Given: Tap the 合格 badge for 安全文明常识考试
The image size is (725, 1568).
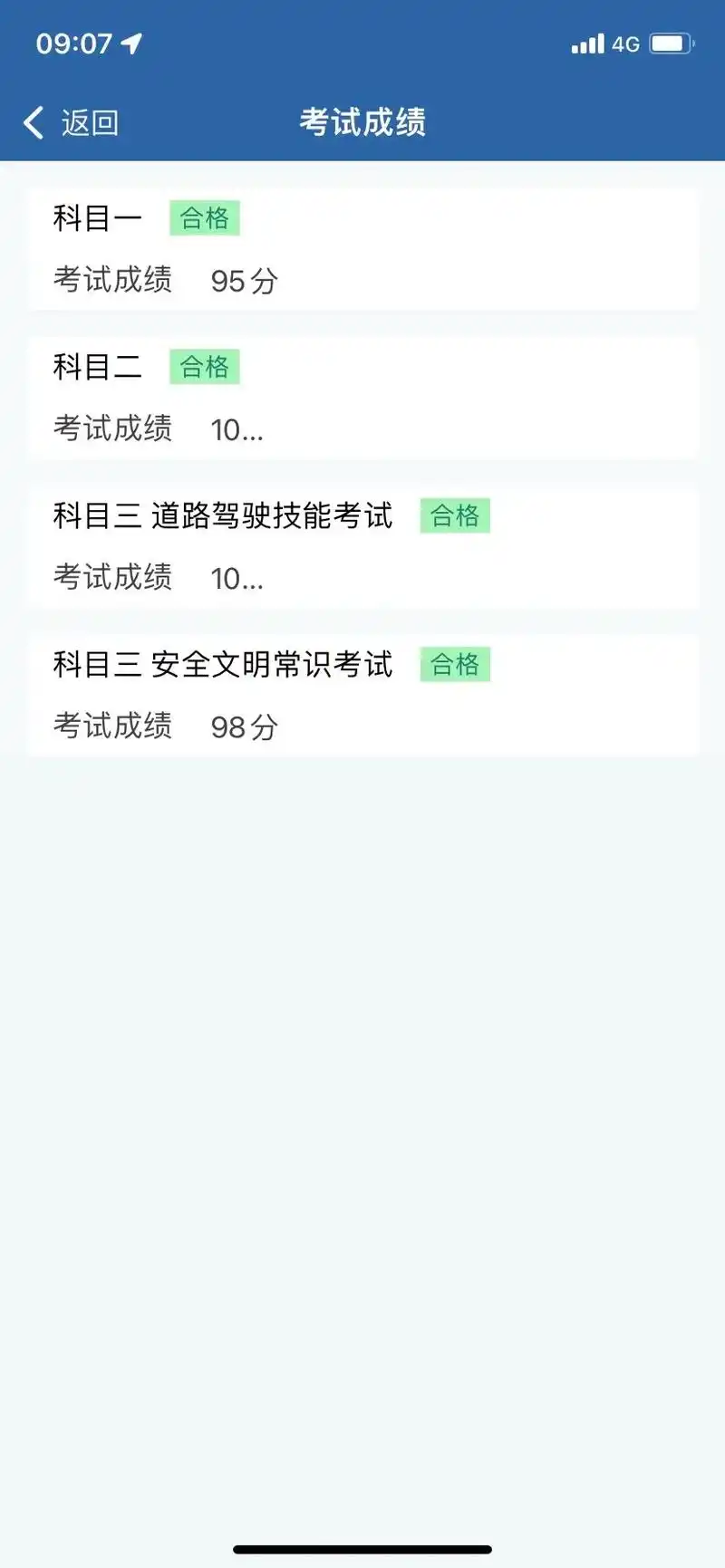Looking at the screenshot, I should [x=455, y=664].
